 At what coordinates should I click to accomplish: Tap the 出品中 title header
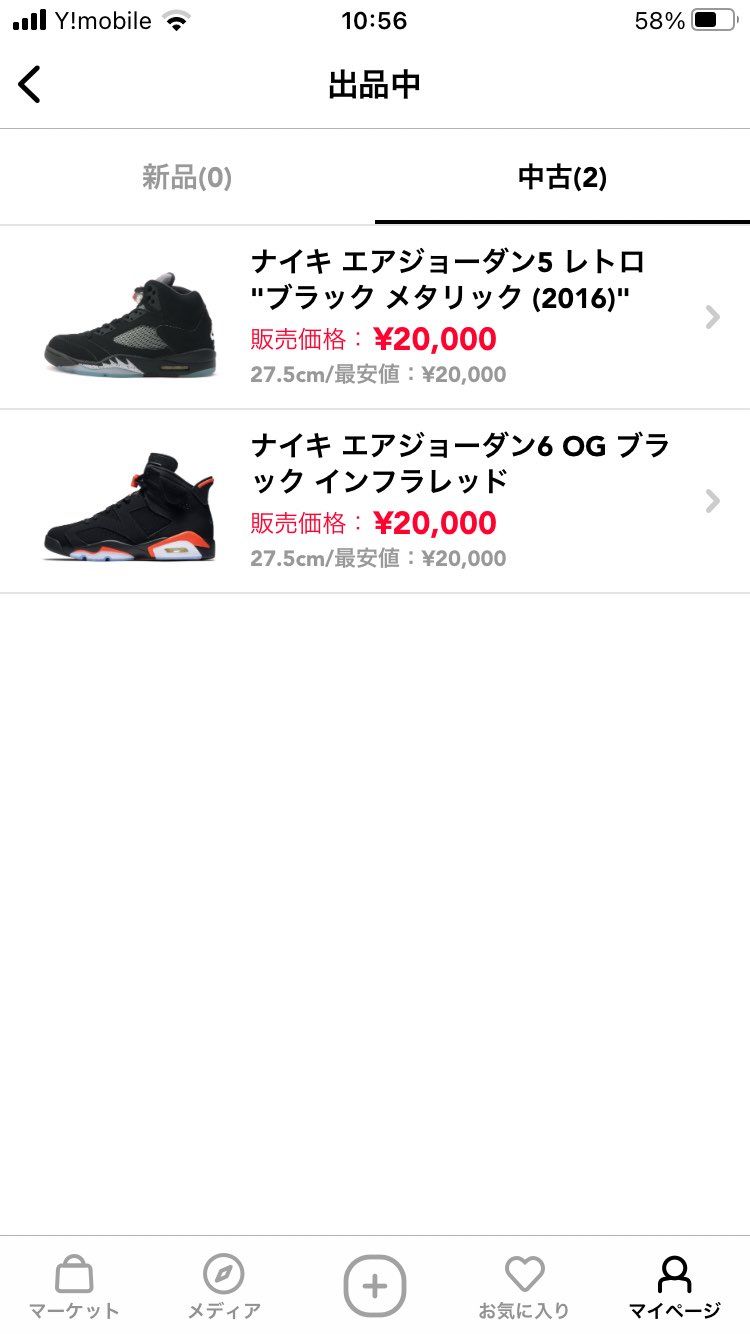tap(375, 84)
